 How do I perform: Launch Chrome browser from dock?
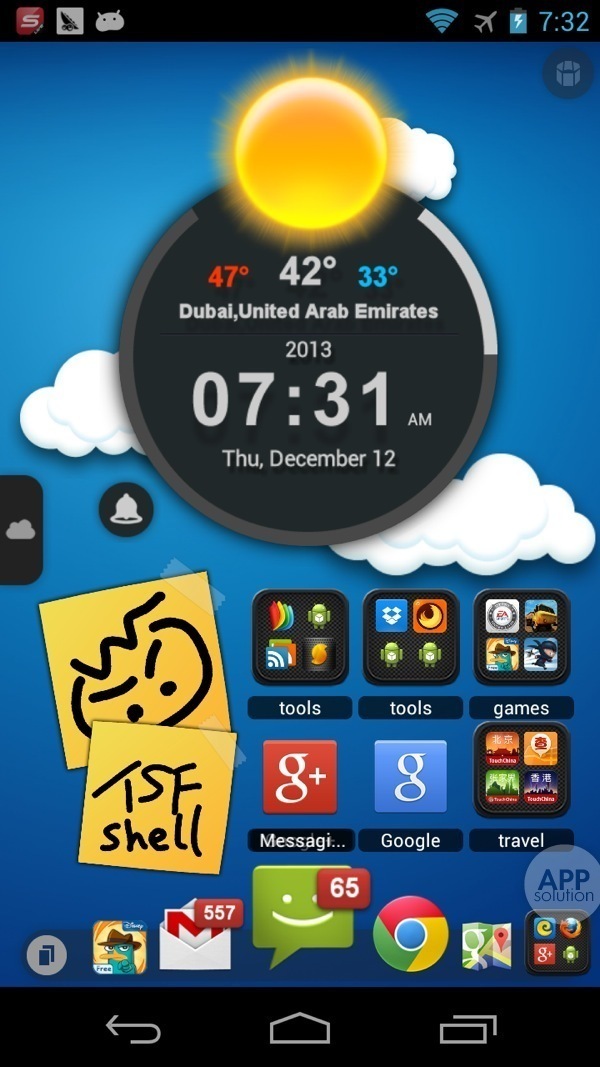(x=410, y=935)
